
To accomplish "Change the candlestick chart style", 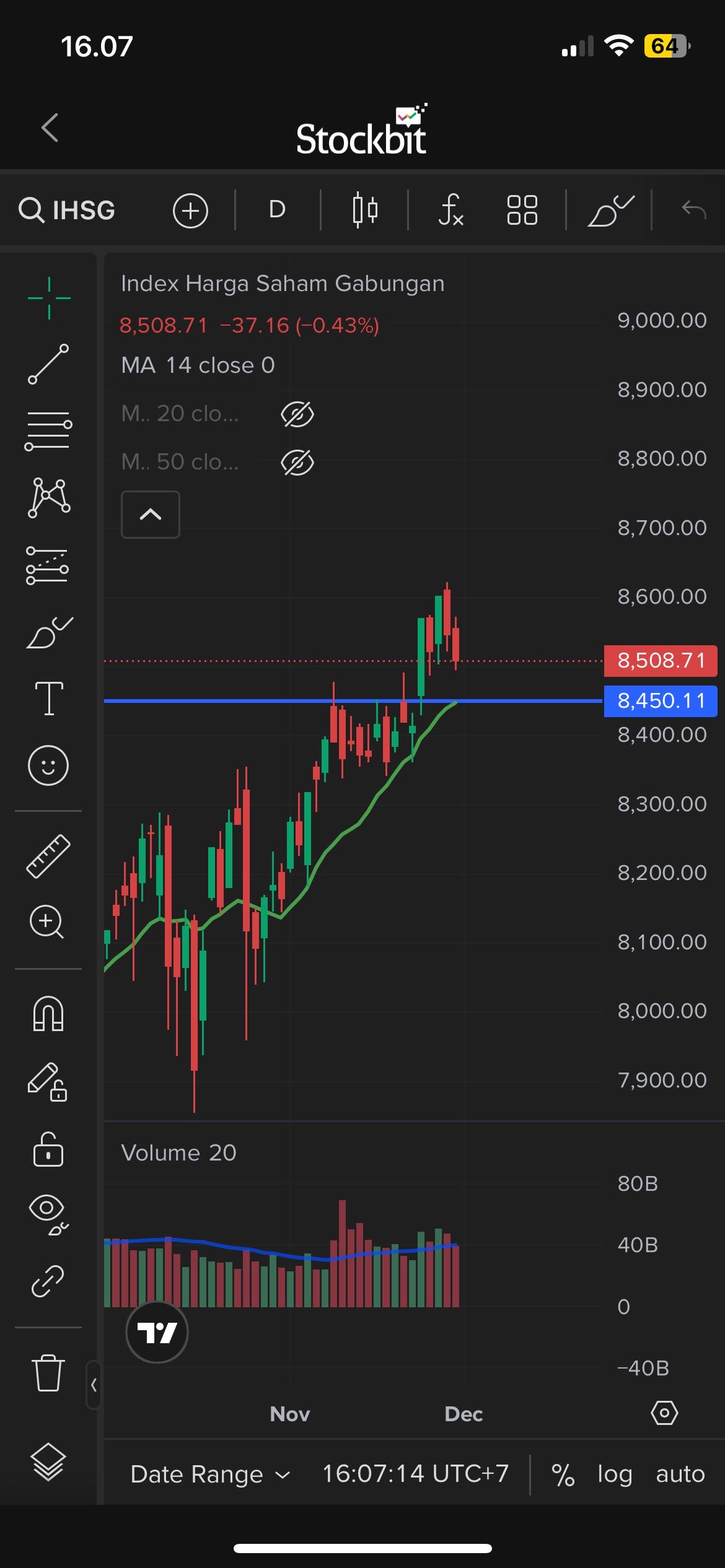I will 364,210.
